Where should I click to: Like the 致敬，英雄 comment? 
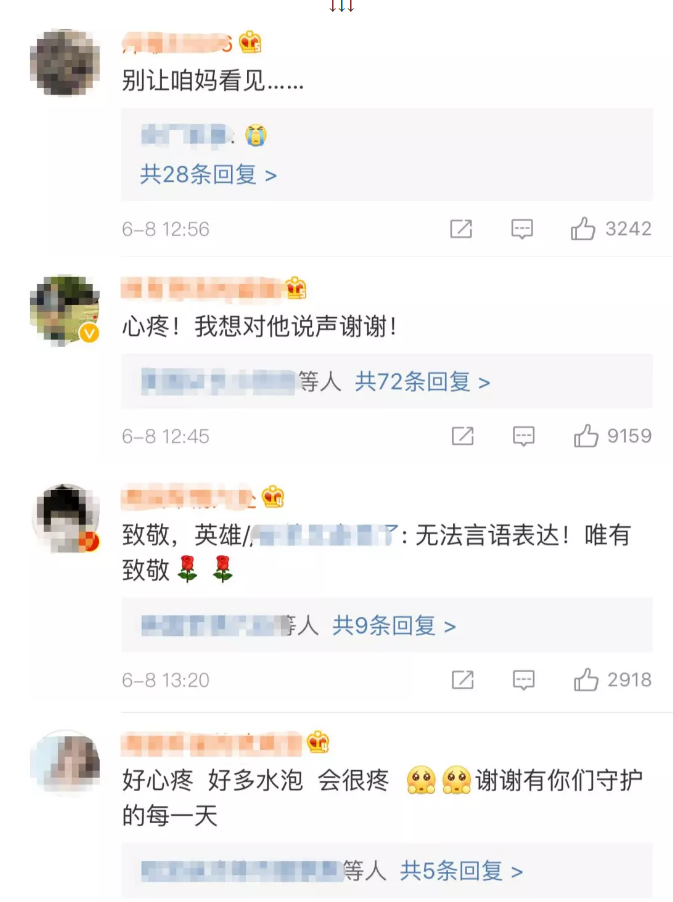[x=586, y=680]
